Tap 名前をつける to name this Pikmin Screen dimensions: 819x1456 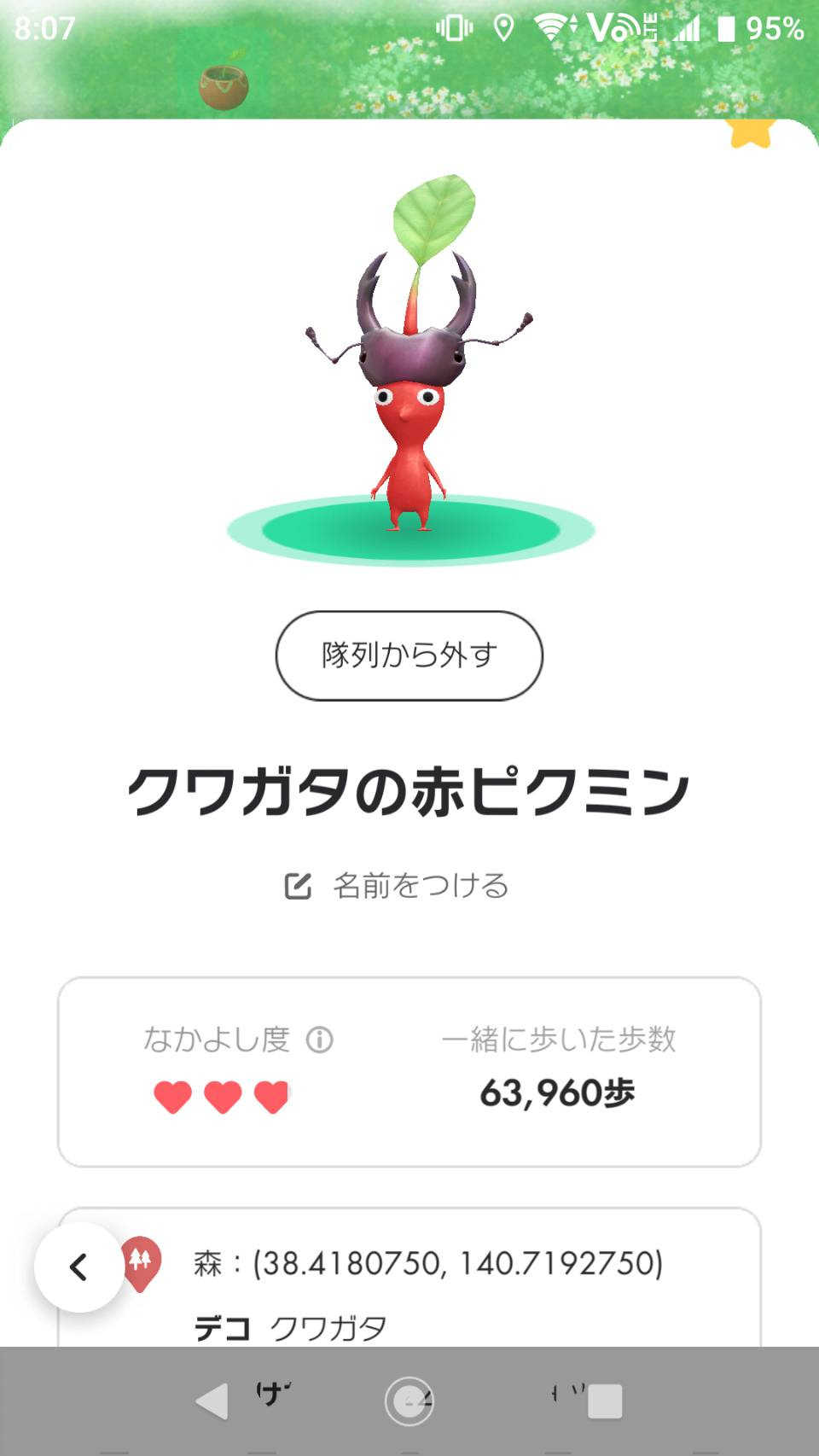[x=397, y=886]
